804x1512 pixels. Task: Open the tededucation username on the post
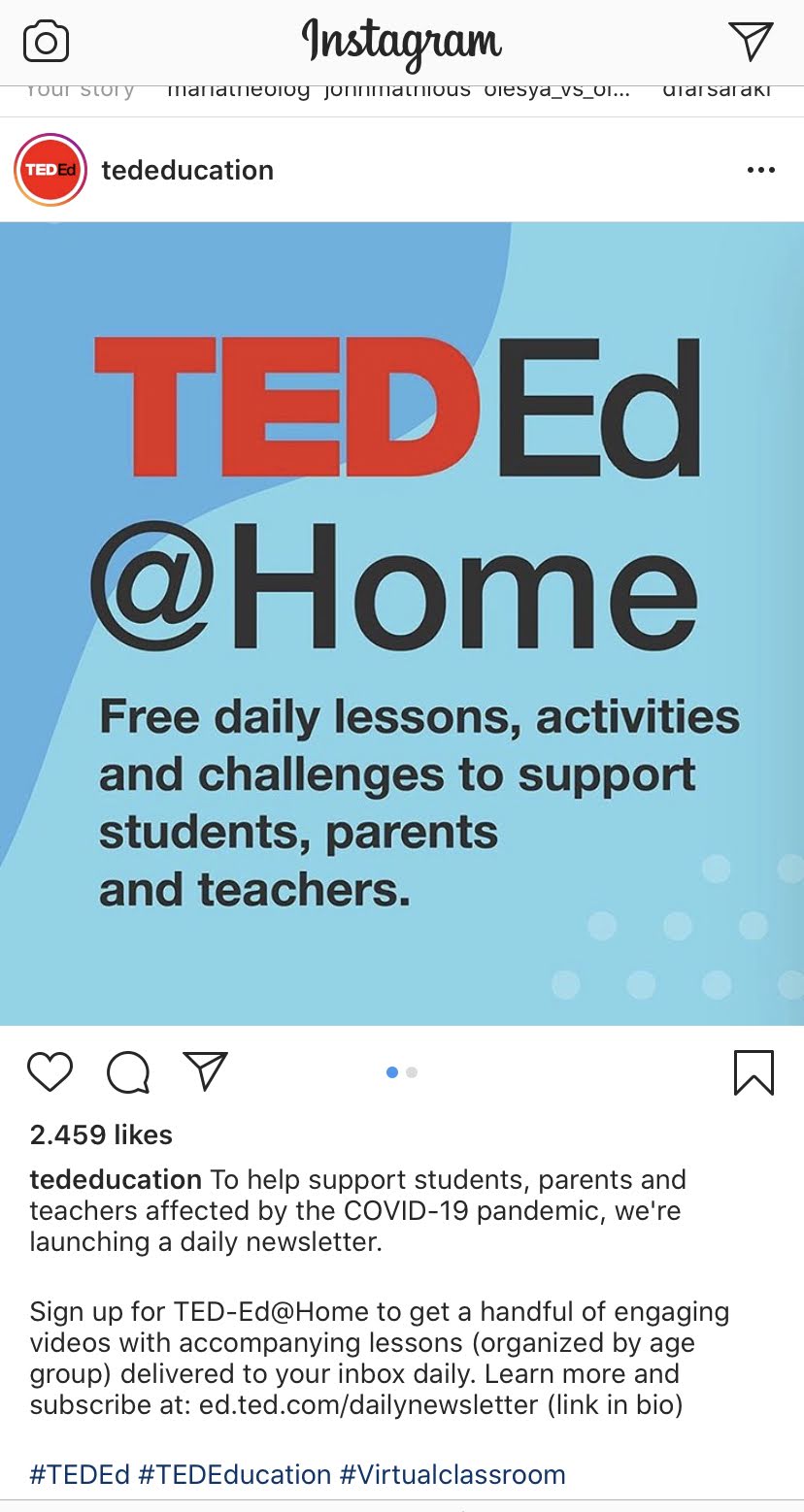pyautogui.click(x=187, y=170)
